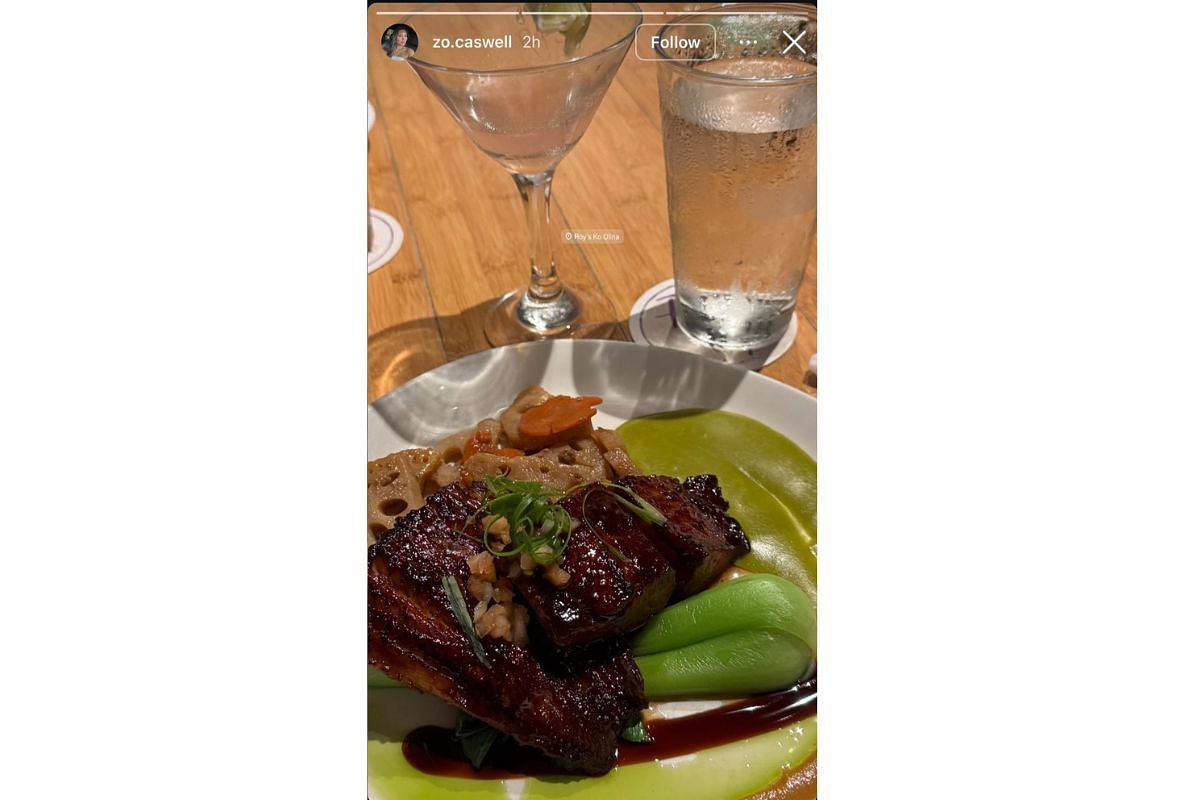Close the story viewer
This screenshot has width=1200, height=800.
[794, 42]
